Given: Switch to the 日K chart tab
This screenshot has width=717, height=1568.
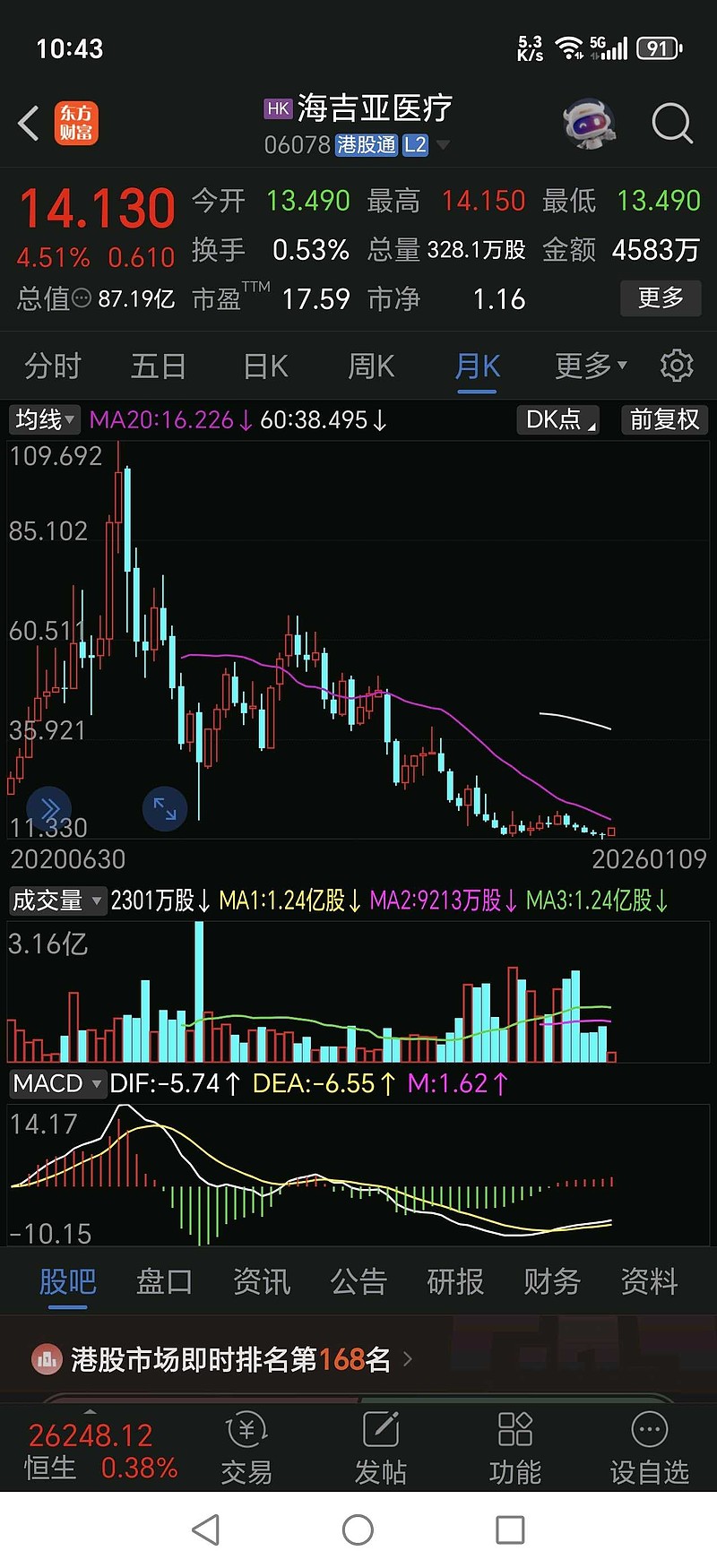Looking at the screenshot, I should pos(265,366).
